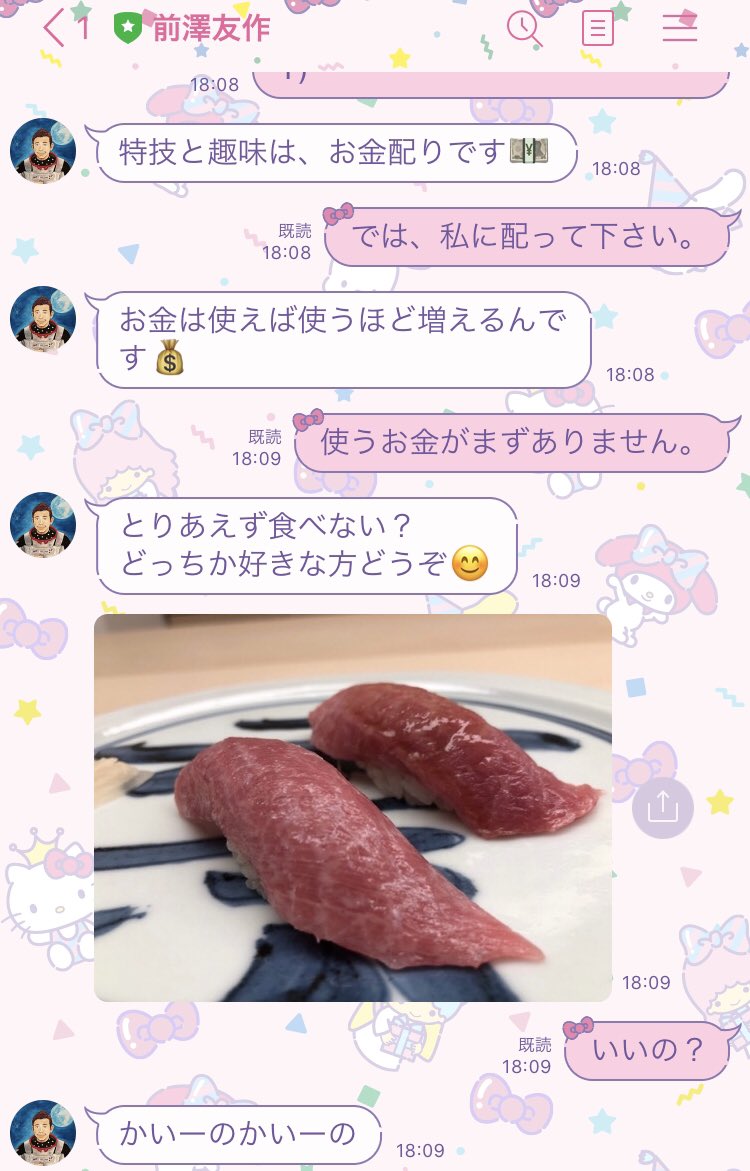This screenshot has width=750, height=1171.
Task: Open avatar next to お金配り message
Action: [x=43, y=151]
